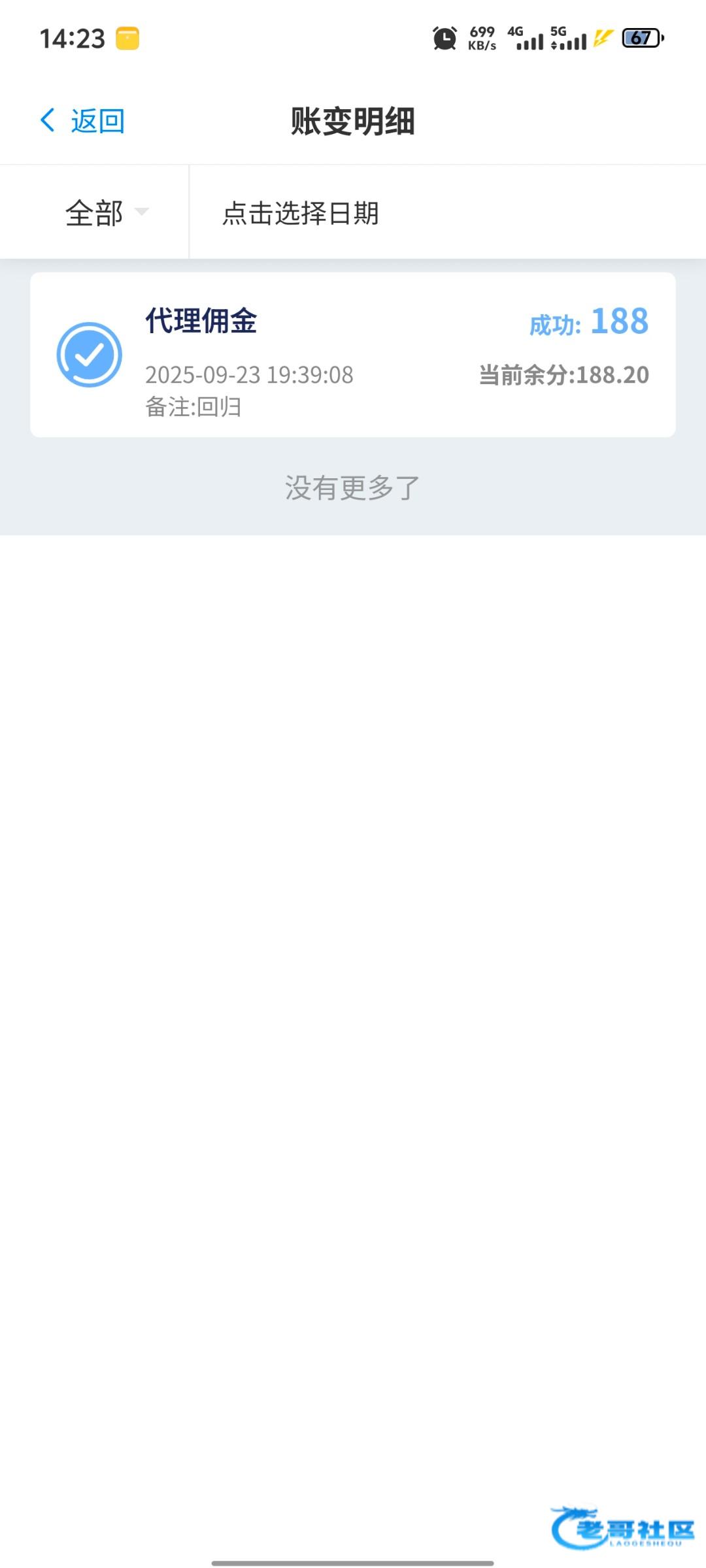Open the 代理佣金 transaction record
Viewport: 706px width, 1568px height.
click(353, 355)
